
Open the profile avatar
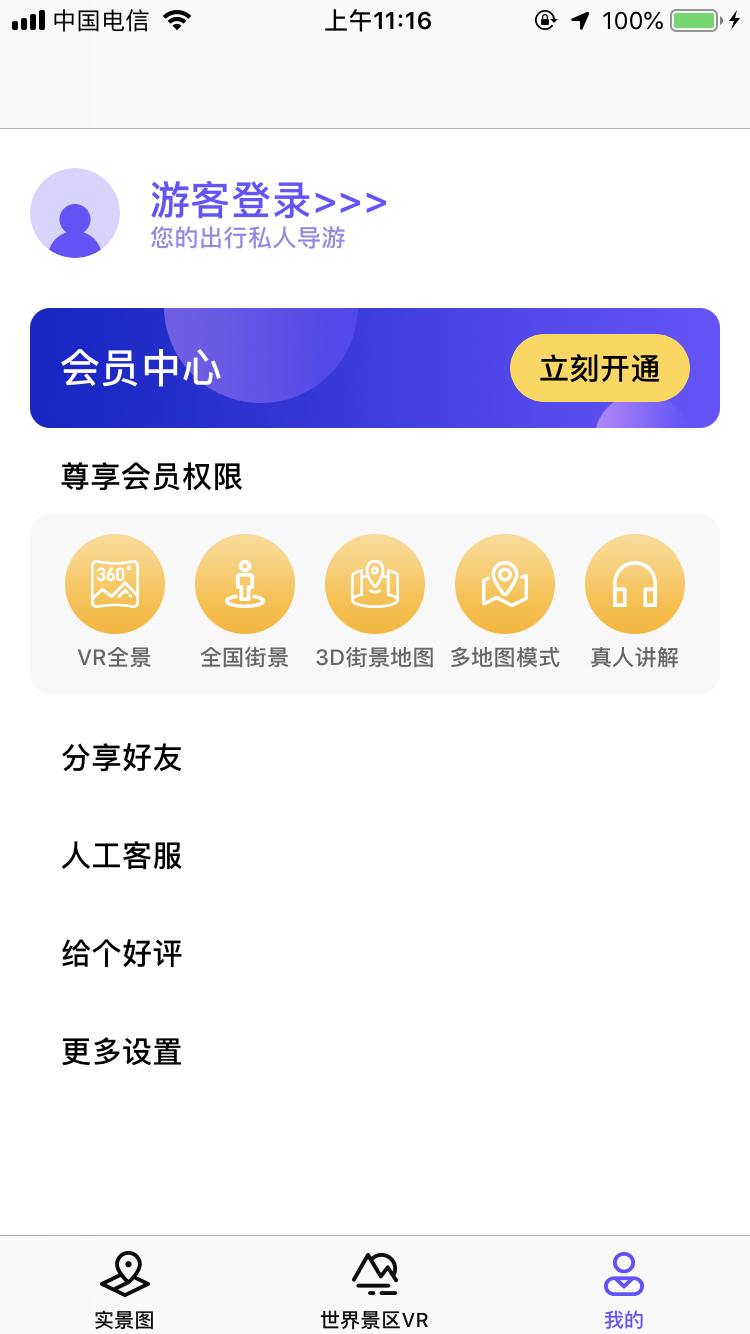(75, 213)
